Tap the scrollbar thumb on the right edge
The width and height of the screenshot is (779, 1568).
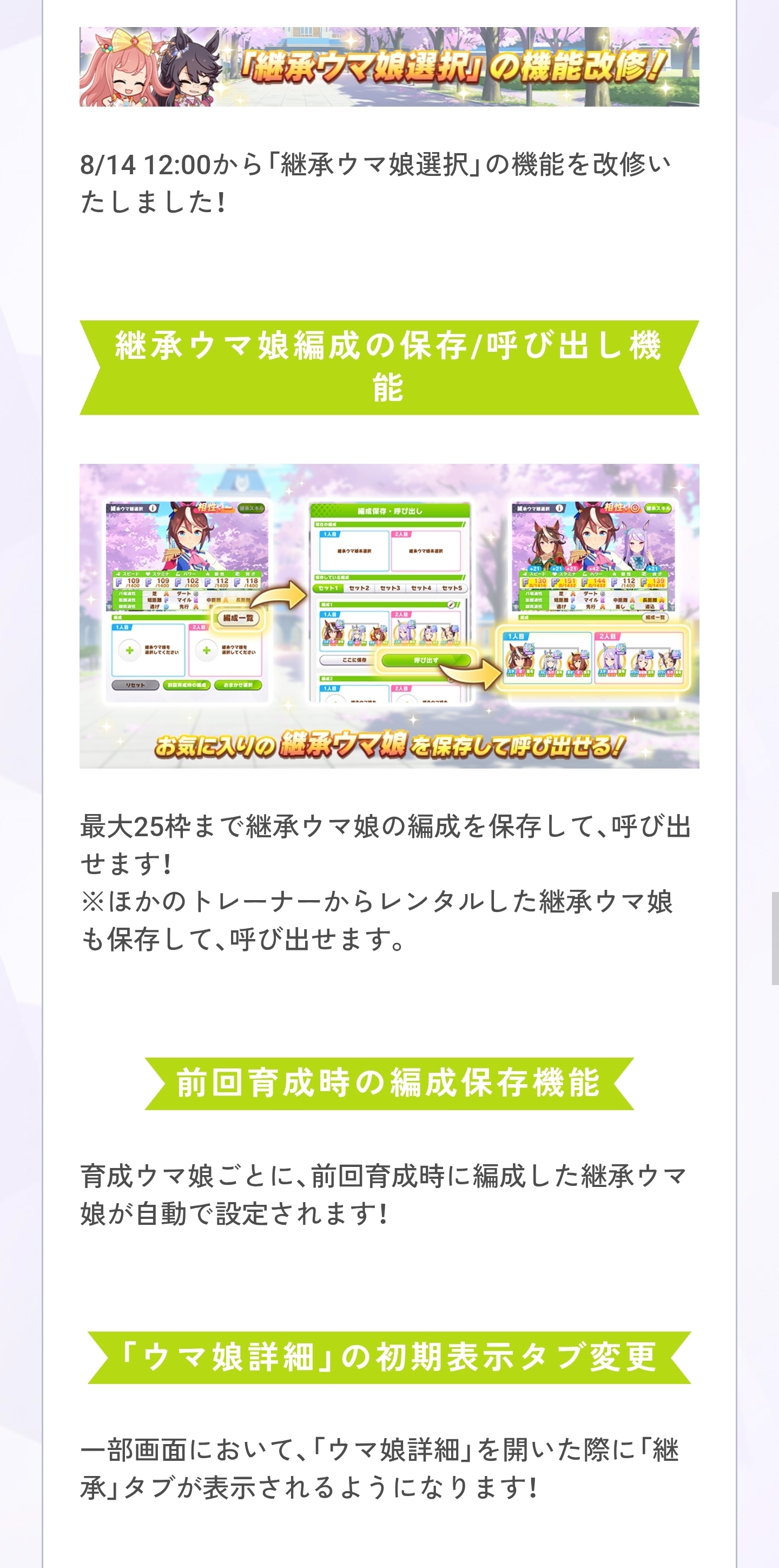(775, 938)
